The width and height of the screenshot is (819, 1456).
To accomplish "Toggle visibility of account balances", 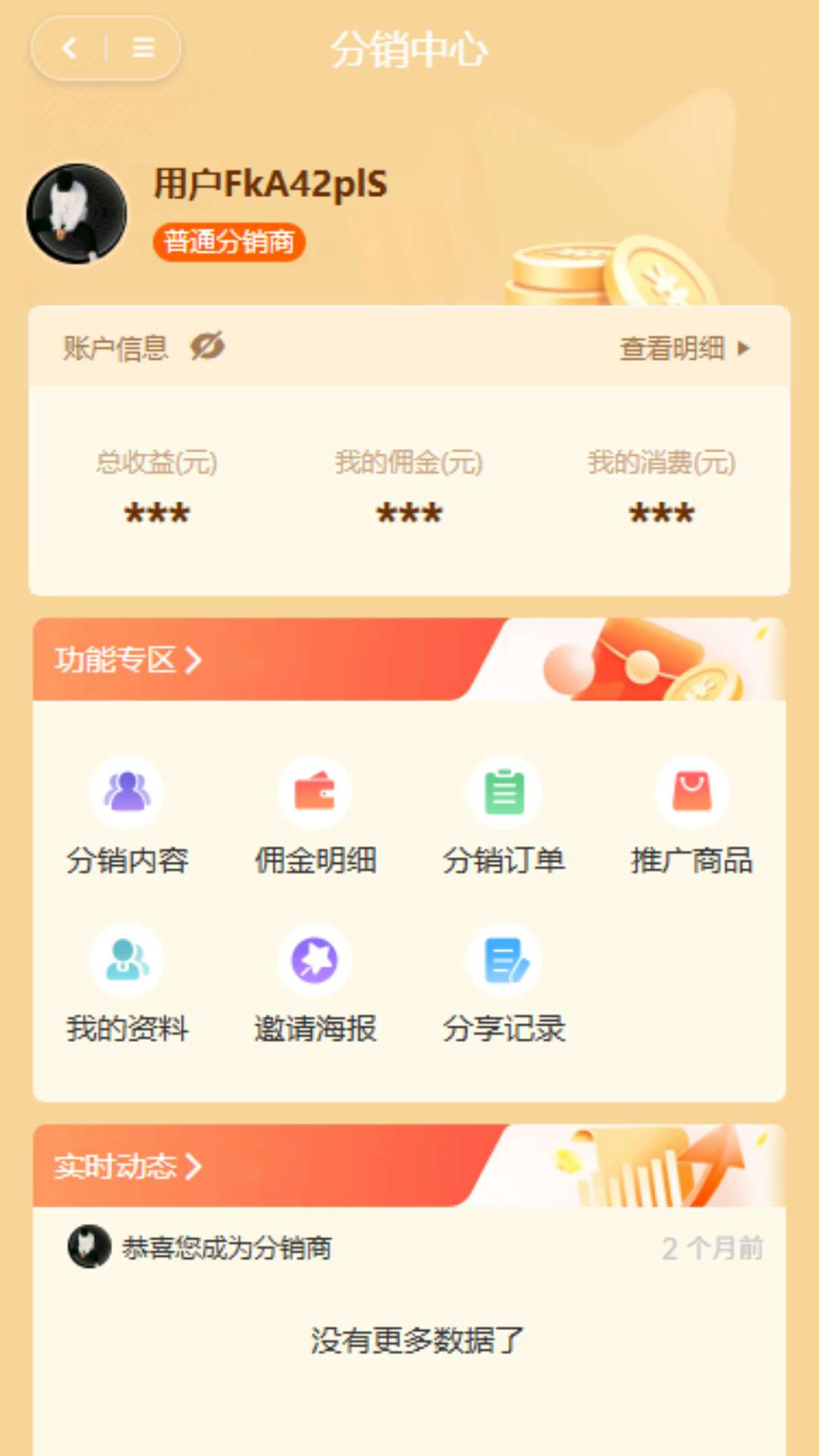I will tap(207, 347).
